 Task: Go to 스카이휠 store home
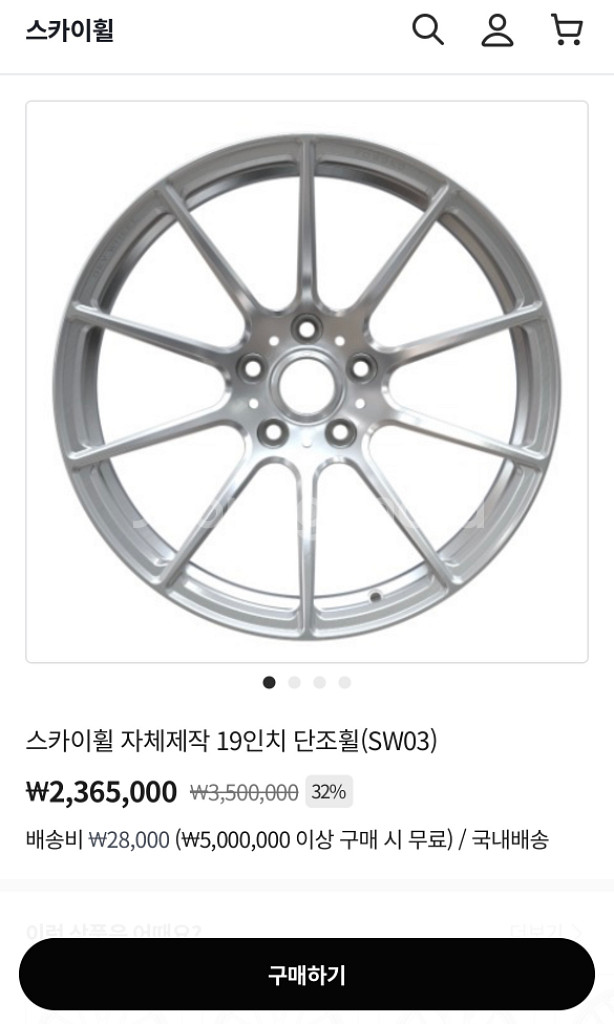pyautogui.click(x=70, y=30)
